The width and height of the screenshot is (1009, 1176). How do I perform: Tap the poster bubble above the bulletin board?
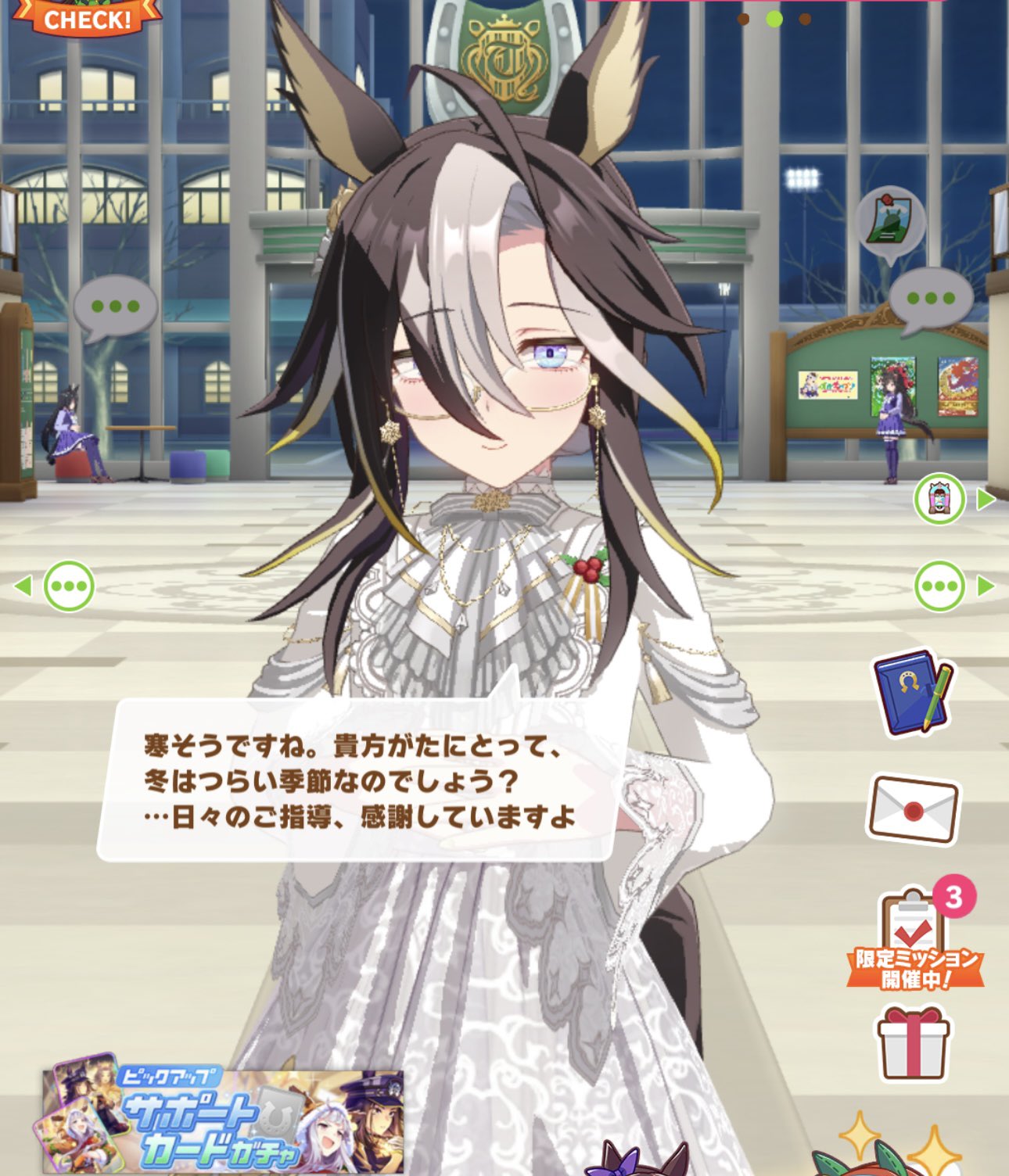click(890, 221)
